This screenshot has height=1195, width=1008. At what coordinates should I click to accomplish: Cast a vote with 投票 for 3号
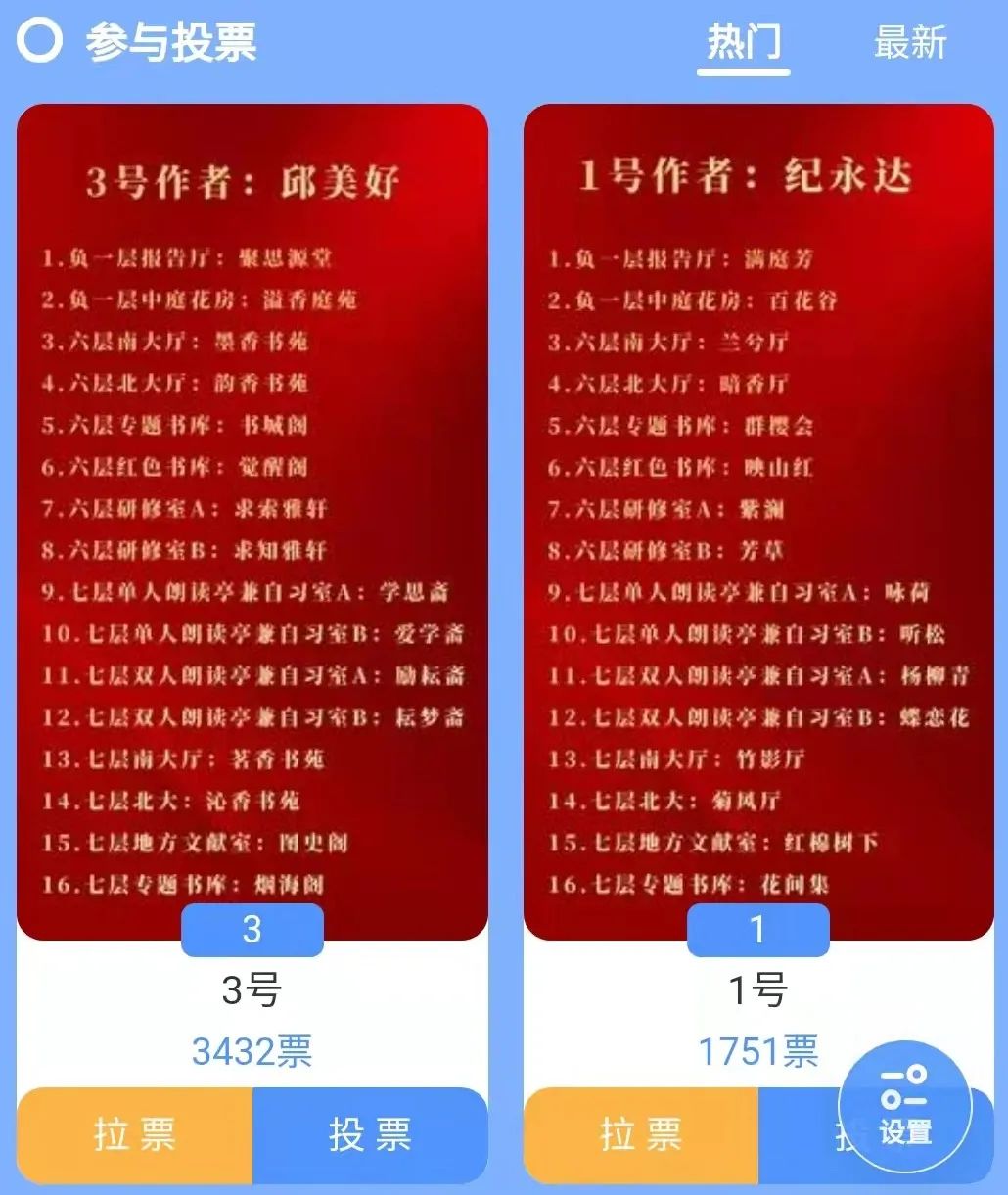370,1135
